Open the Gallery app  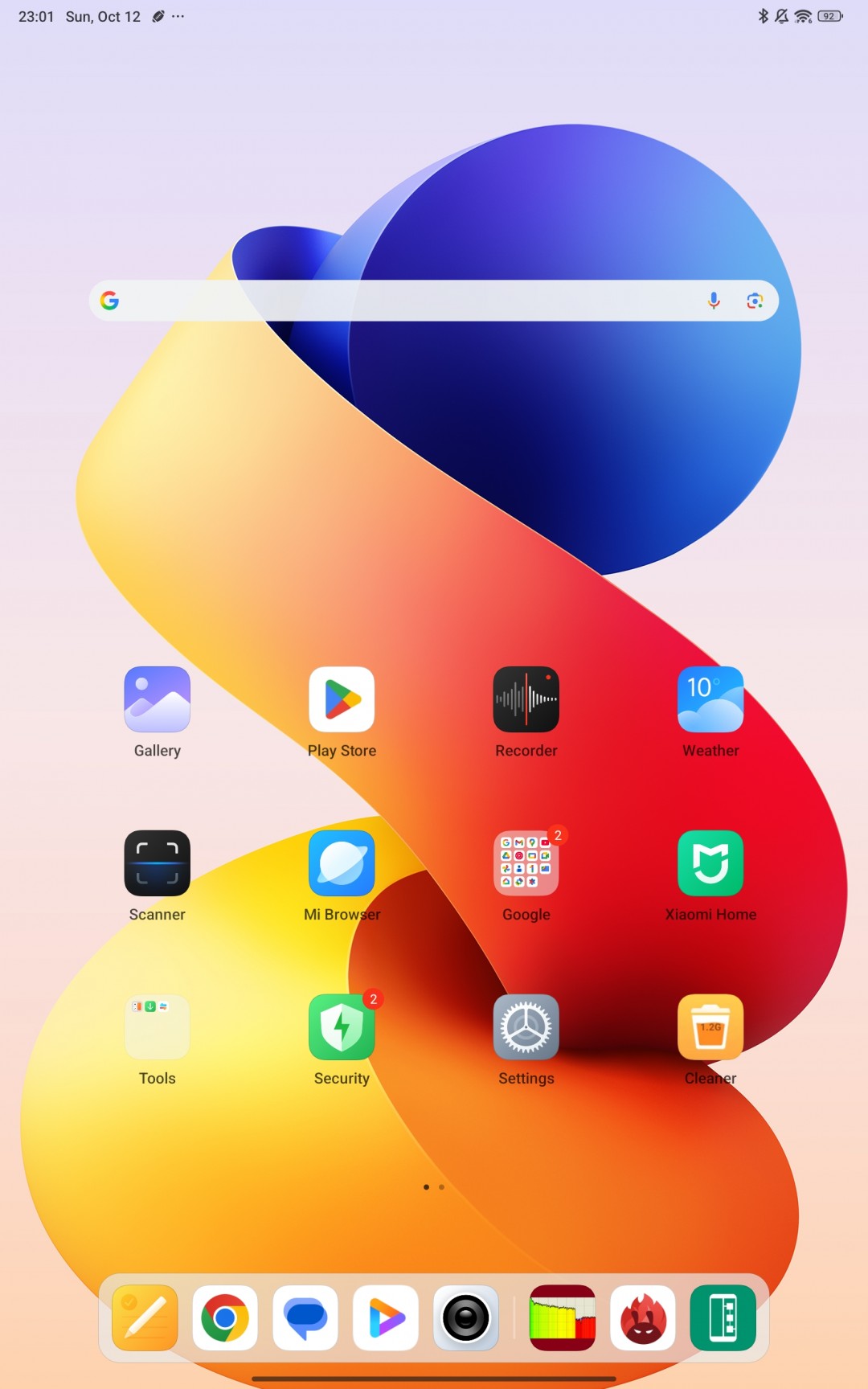[x=158, y=699]
